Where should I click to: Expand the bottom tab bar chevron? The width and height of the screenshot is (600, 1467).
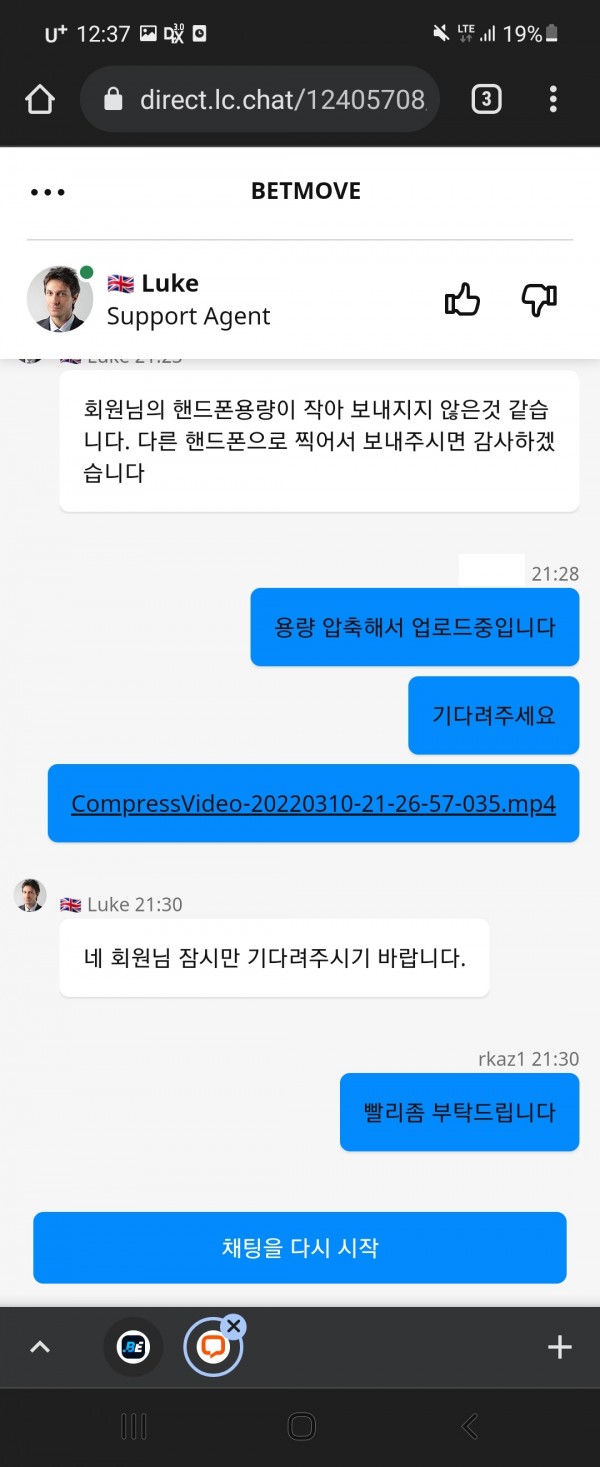pyautogui.click(x=40, y=1347)
